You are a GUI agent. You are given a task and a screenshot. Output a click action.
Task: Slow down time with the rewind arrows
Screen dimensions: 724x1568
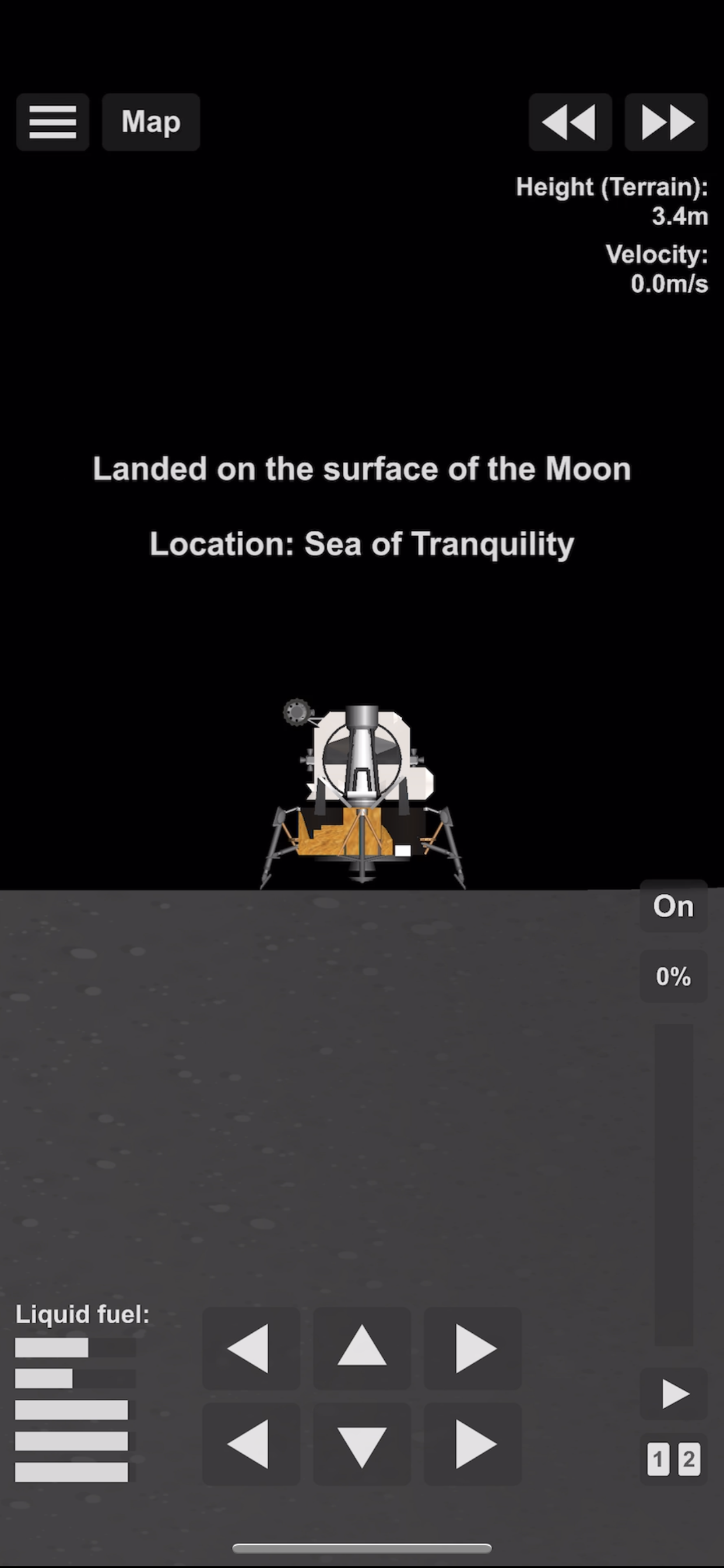(x=570, y=122)
